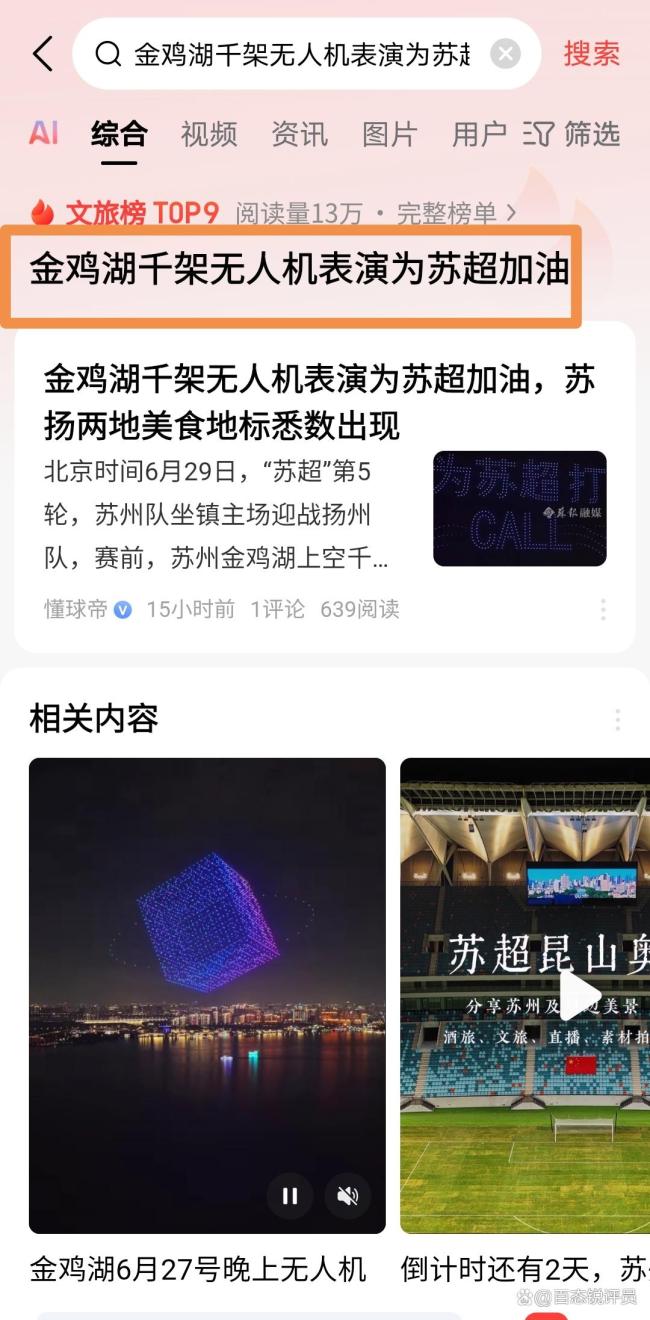Open the 用户 tab
The width and height of the screenshot is (650, 1320).
pos(479,133)
